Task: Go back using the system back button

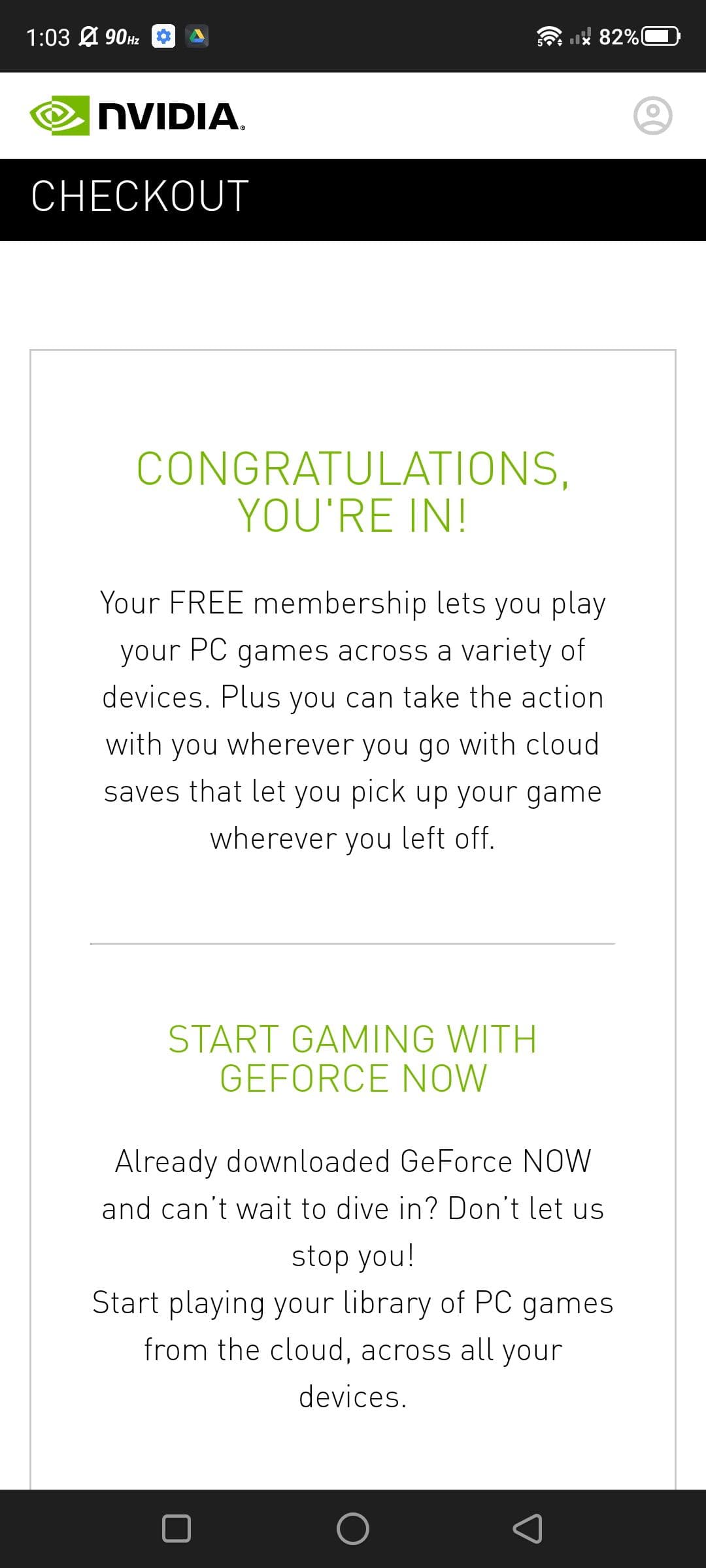Action: tap(528, 1528)
